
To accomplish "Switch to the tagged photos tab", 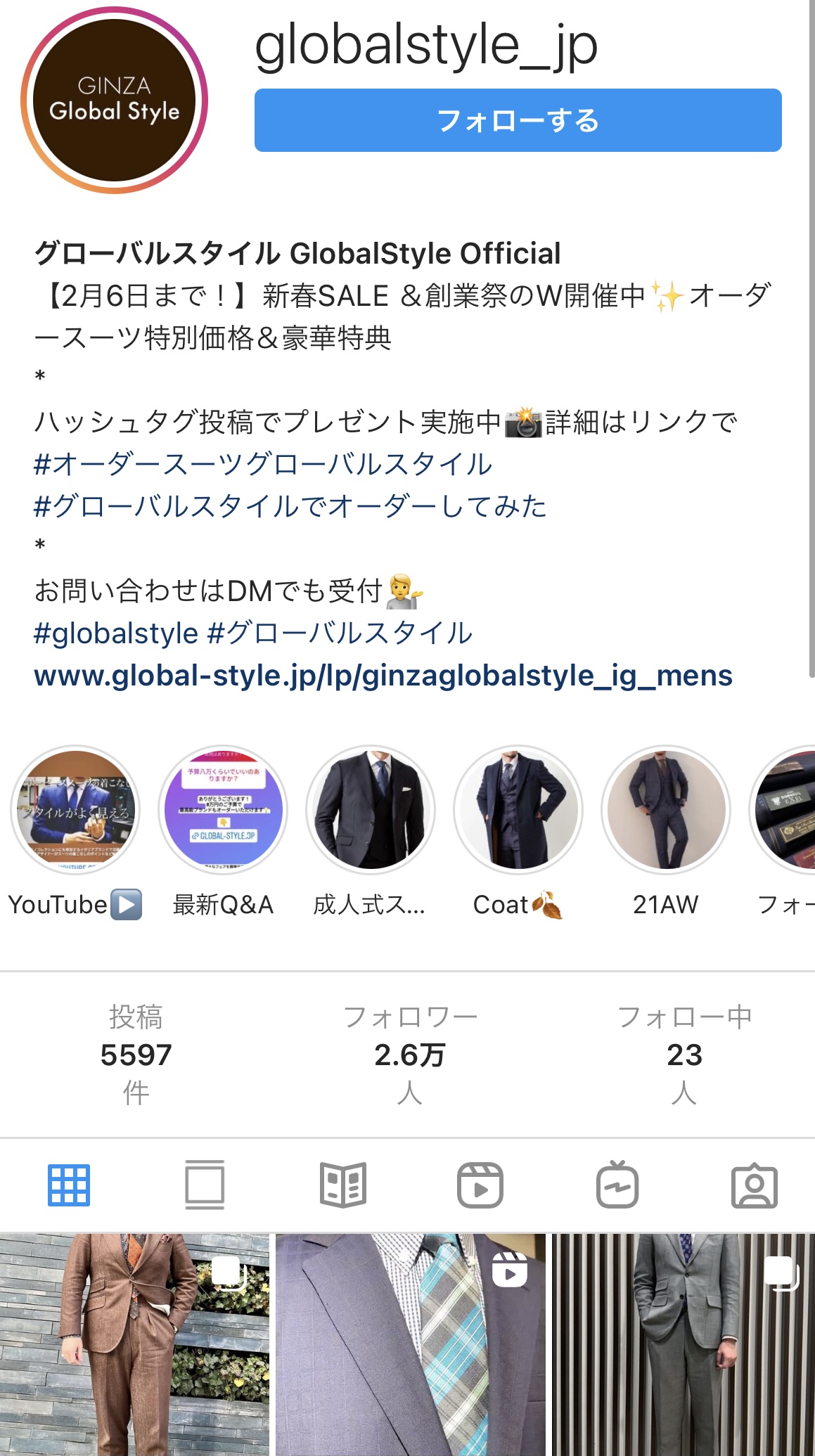I will point(754,1185).
